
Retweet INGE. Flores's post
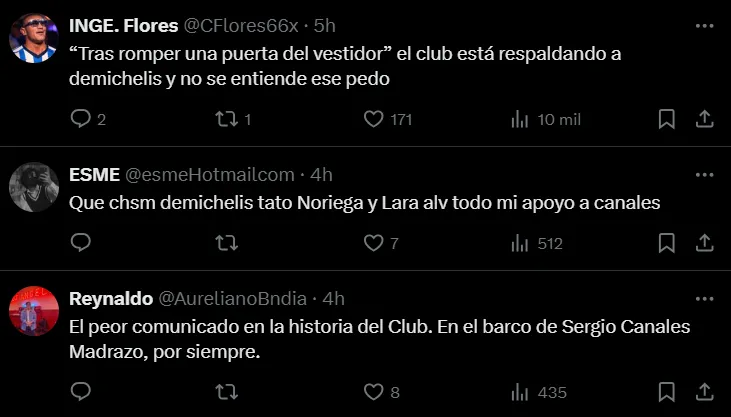point(228,120)
